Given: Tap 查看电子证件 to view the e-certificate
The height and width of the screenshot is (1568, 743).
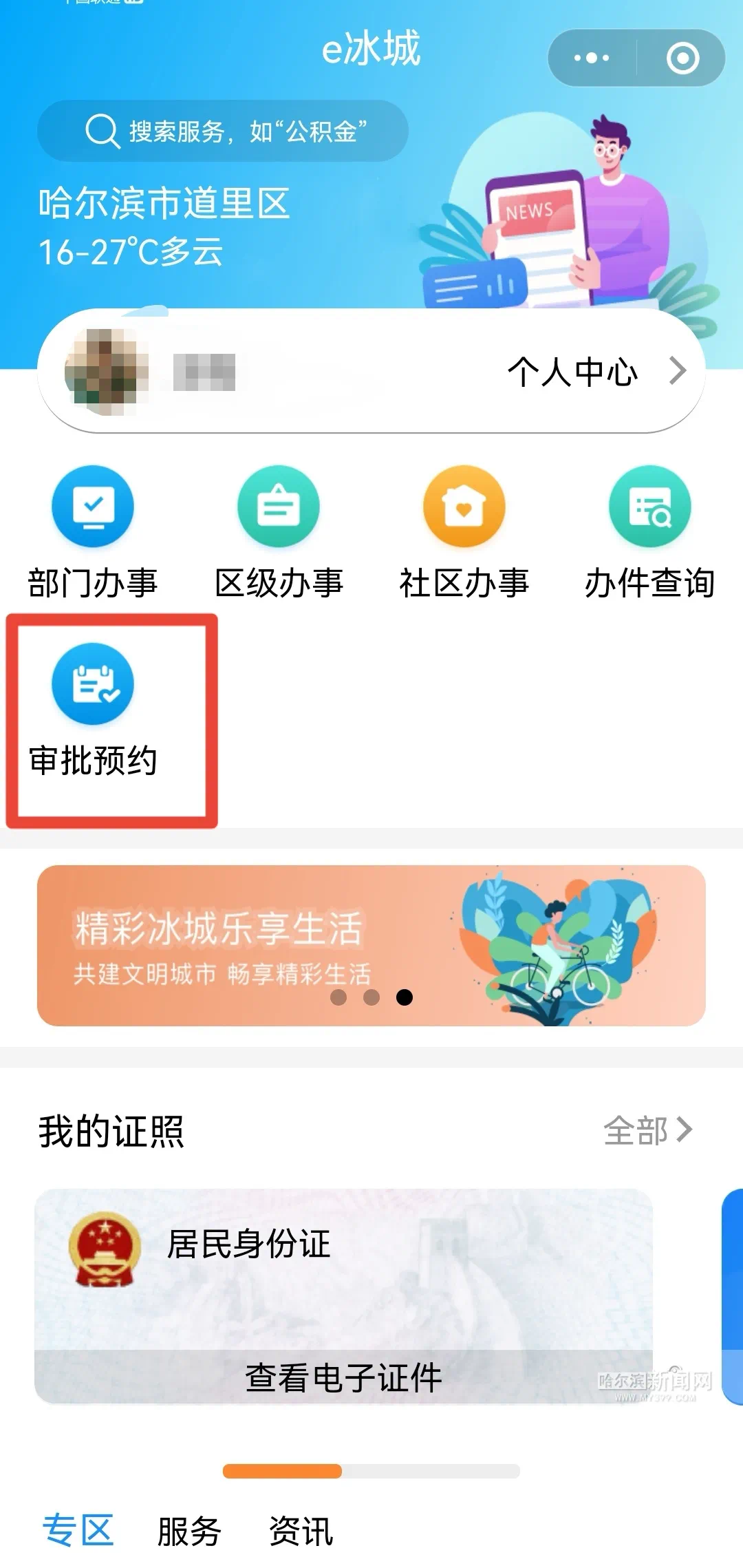Looking at the screenshot, I should pyautogui.click(x=343, y=1378).
